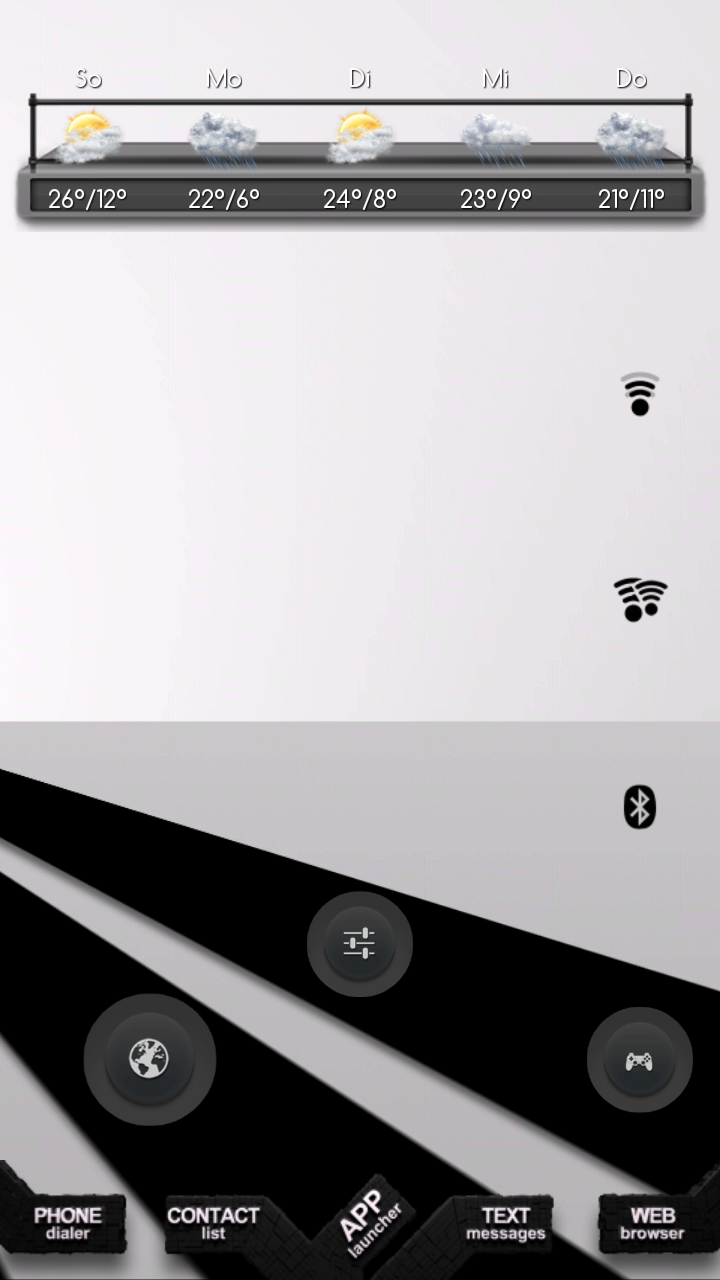Toggle the Bluetooth icon
Image resolution: width=720 pixels, height=1280 pixels.
pos(640,807)
